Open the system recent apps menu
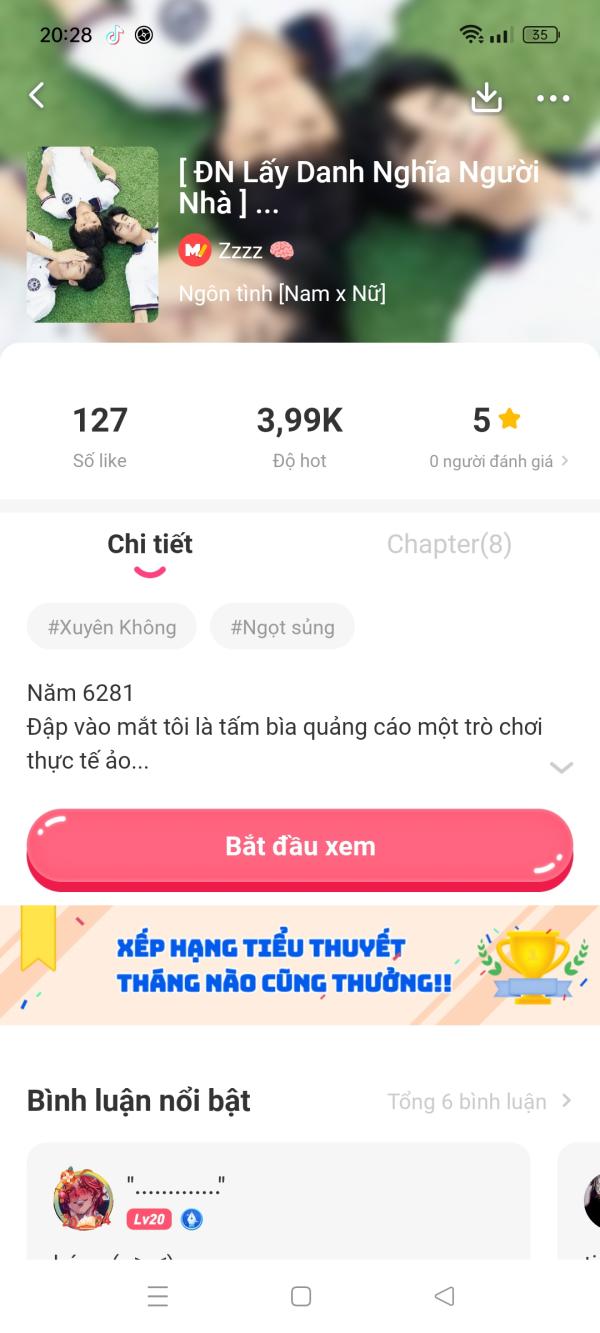The image size is (600, 1333). click(158, 1296)
